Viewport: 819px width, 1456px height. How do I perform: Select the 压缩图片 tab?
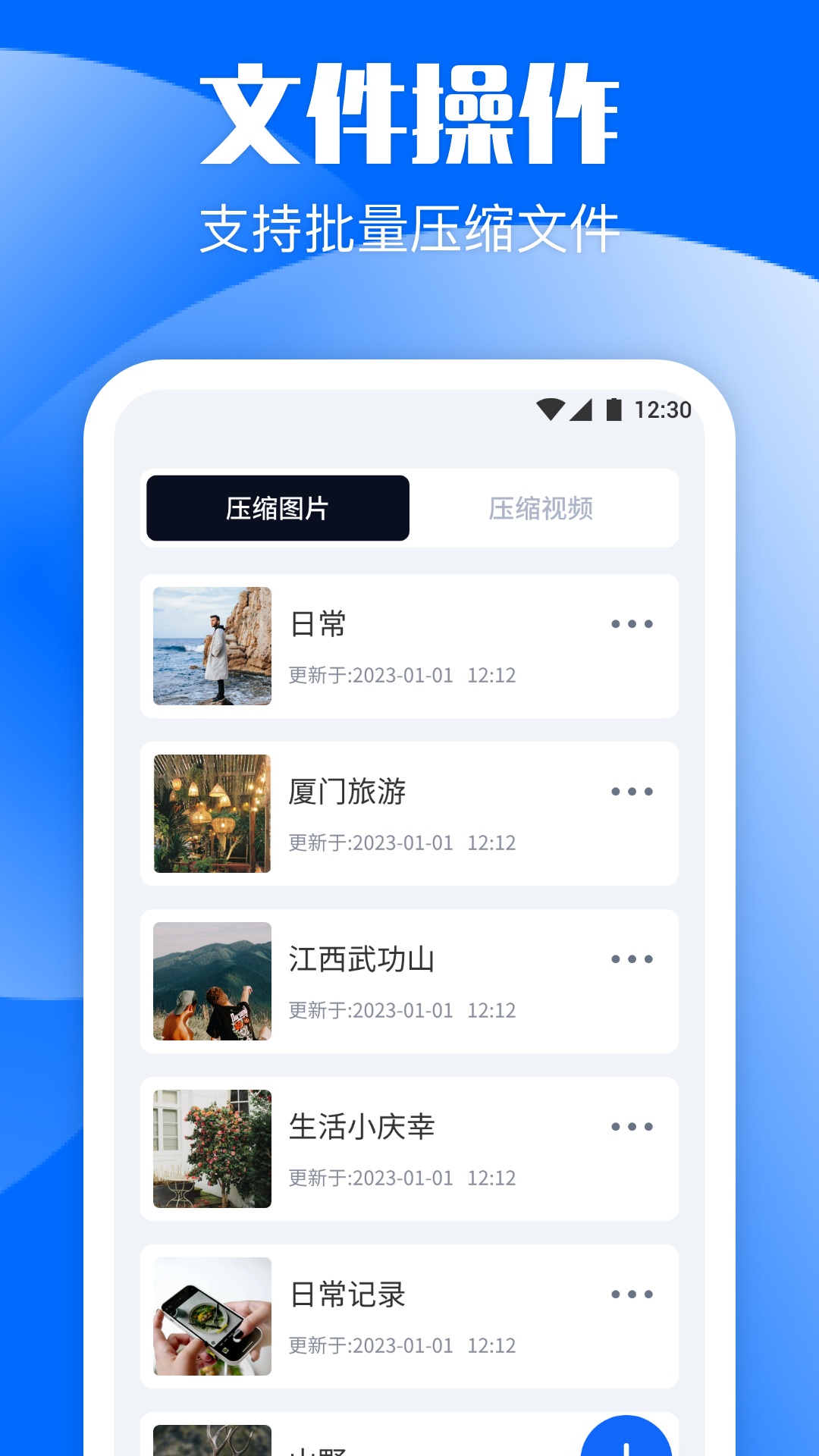pyautogui.click(x=278, y=508)
